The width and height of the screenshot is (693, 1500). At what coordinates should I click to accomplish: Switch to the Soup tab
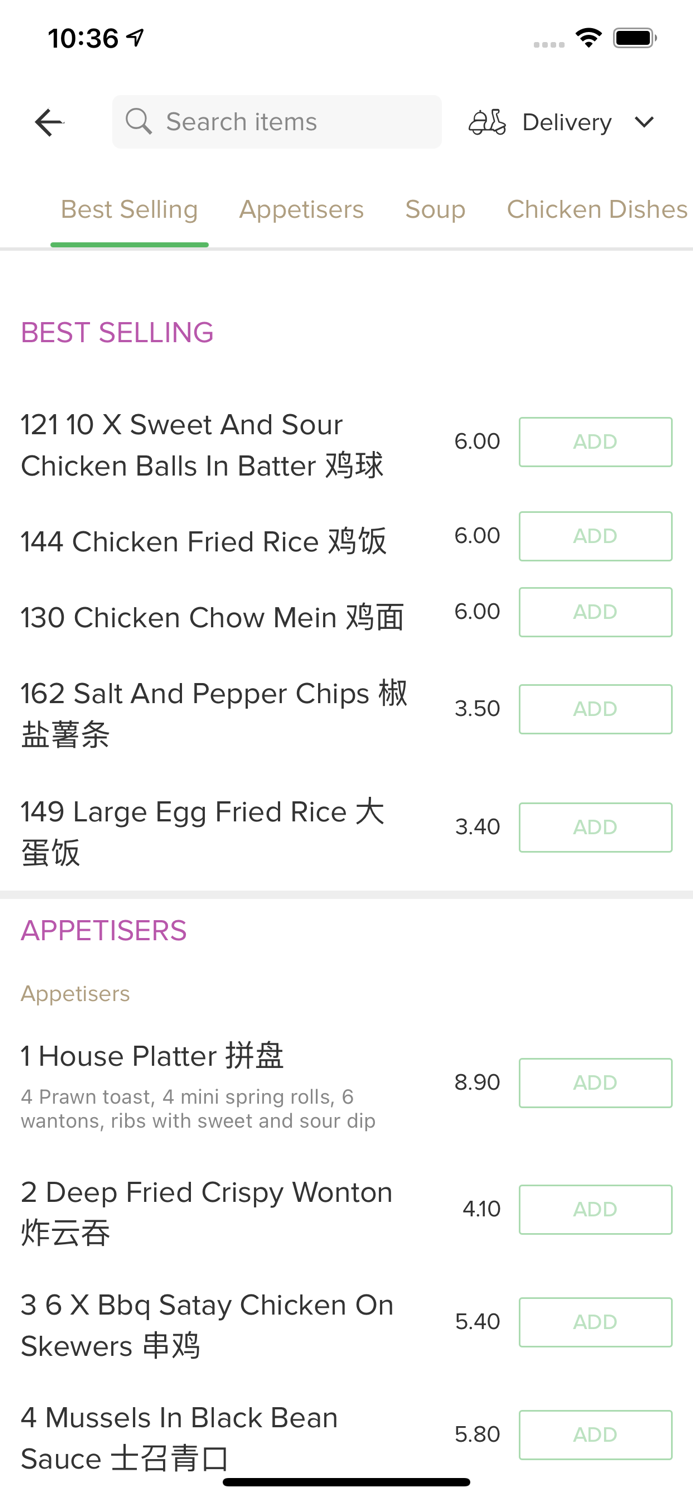(435, 209)
